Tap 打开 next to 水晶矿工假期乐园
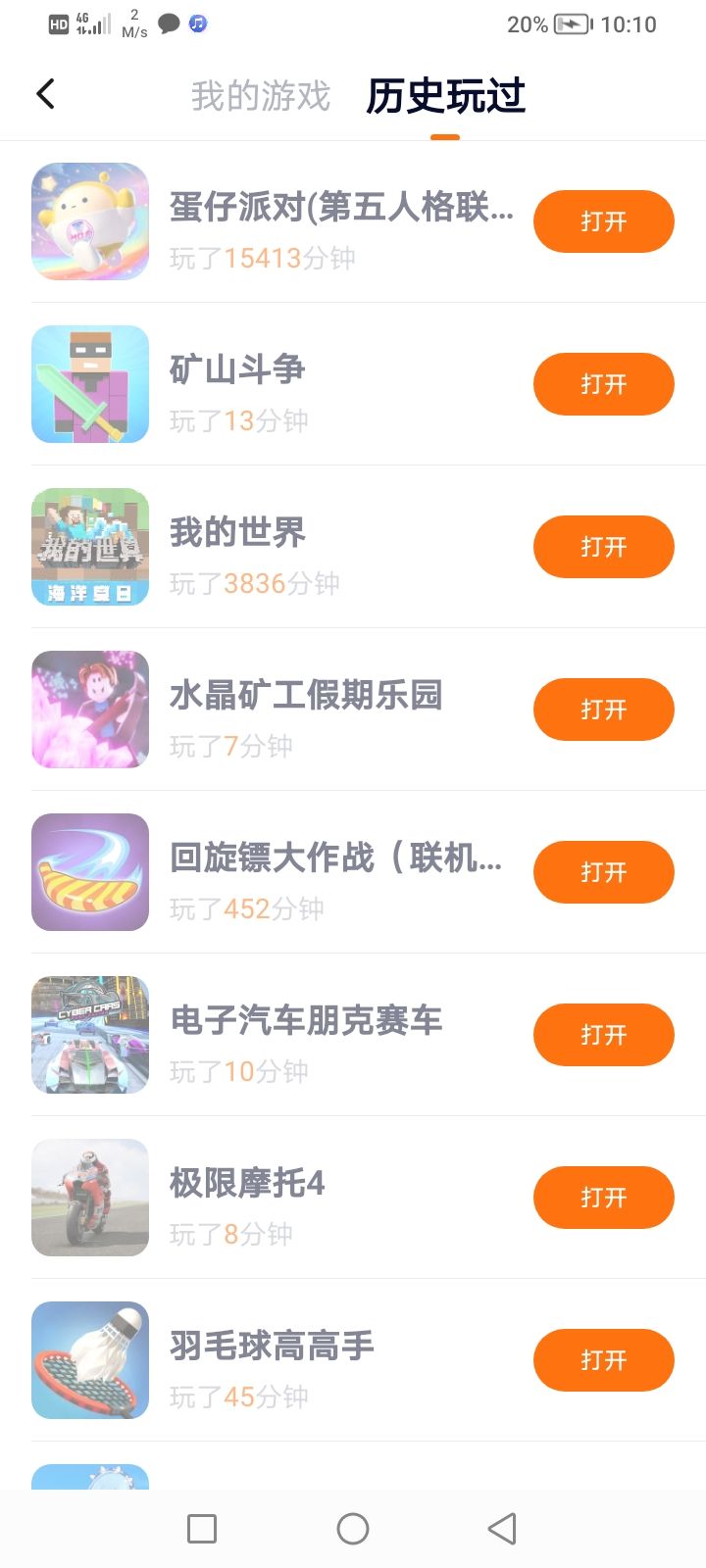Screen dimensions: 706x1568 click(603, 710)
